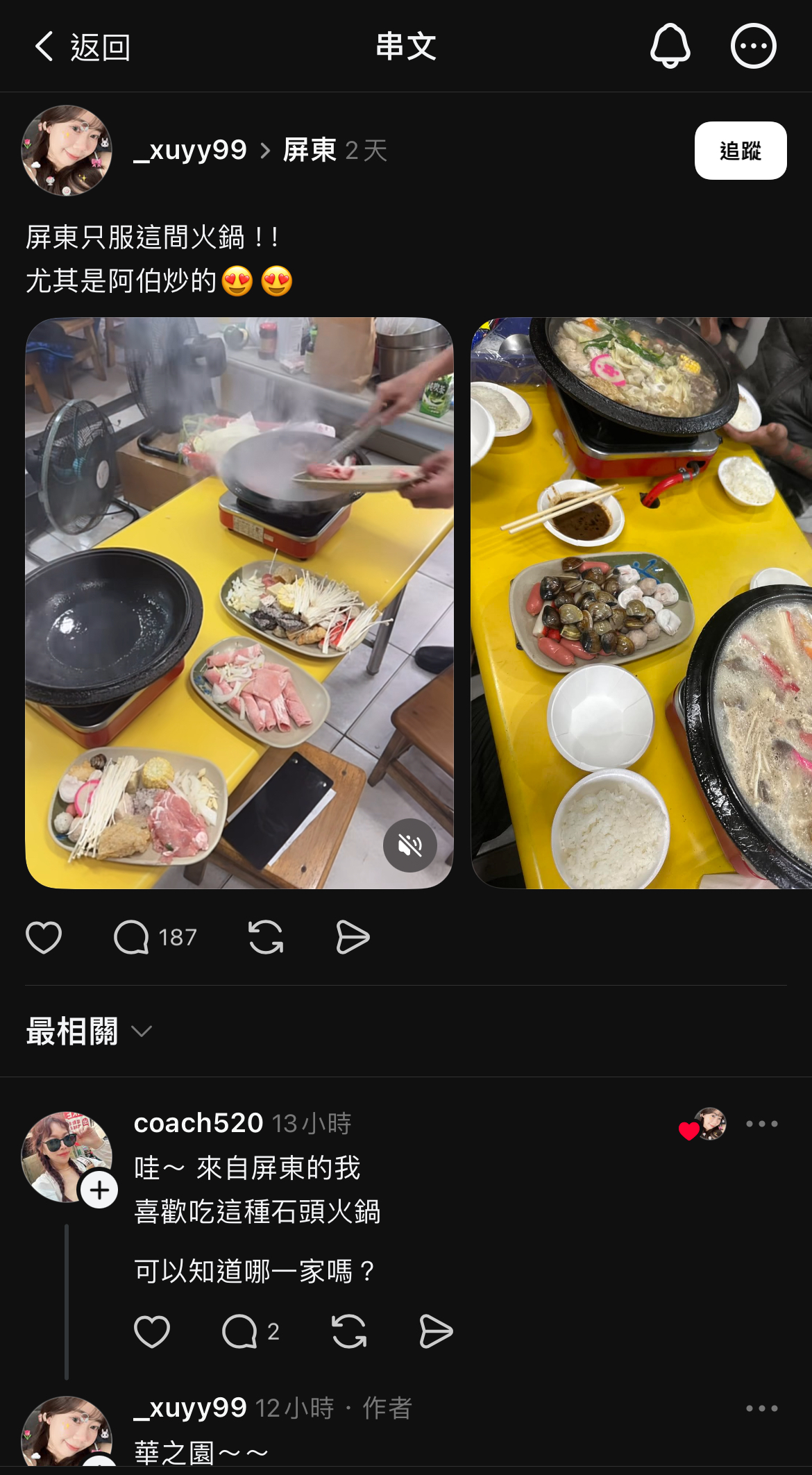Go back using the 返回 button
The height and width of the screenshot is (1475, 812).
(x=82, y=47)
